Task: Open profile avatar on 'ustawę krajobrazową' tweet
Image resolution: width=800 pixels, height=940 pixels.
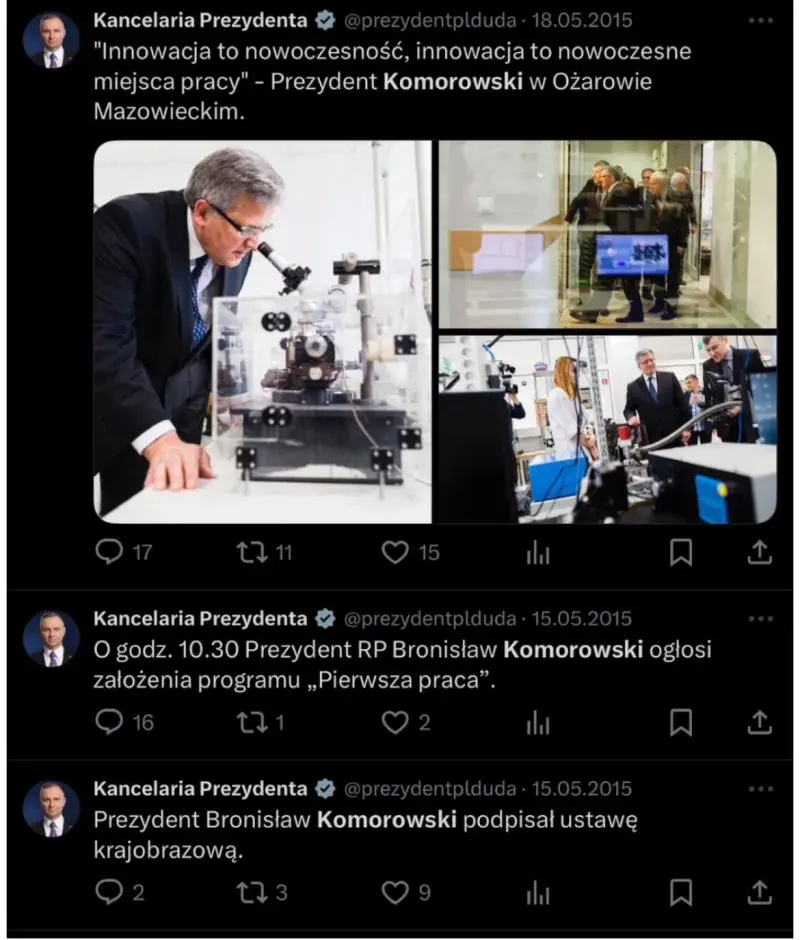Action: (51, 808)
